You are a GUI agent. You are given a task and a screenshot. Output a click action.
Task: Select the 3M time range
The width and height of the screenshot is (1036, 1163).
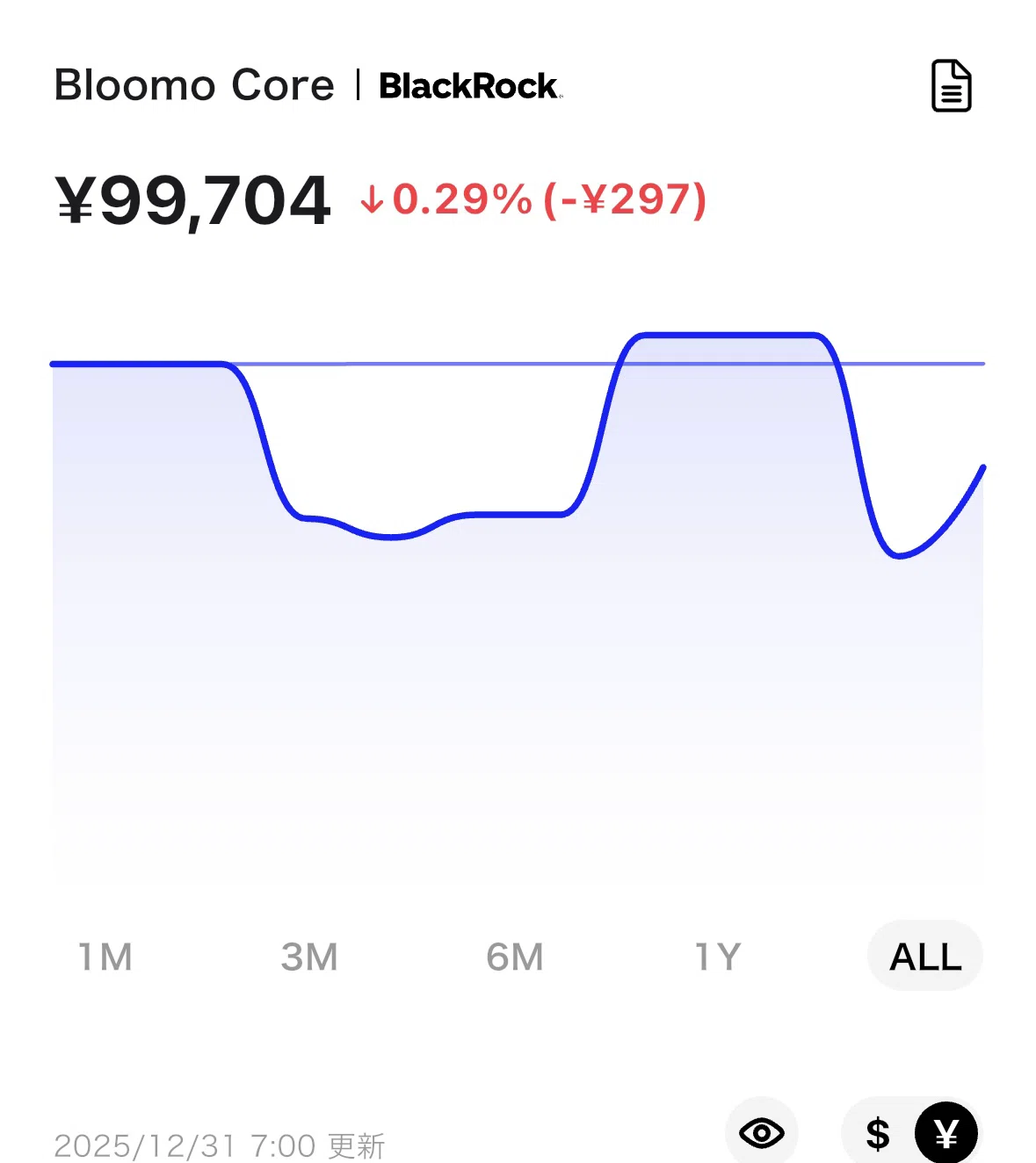(309, 957)
